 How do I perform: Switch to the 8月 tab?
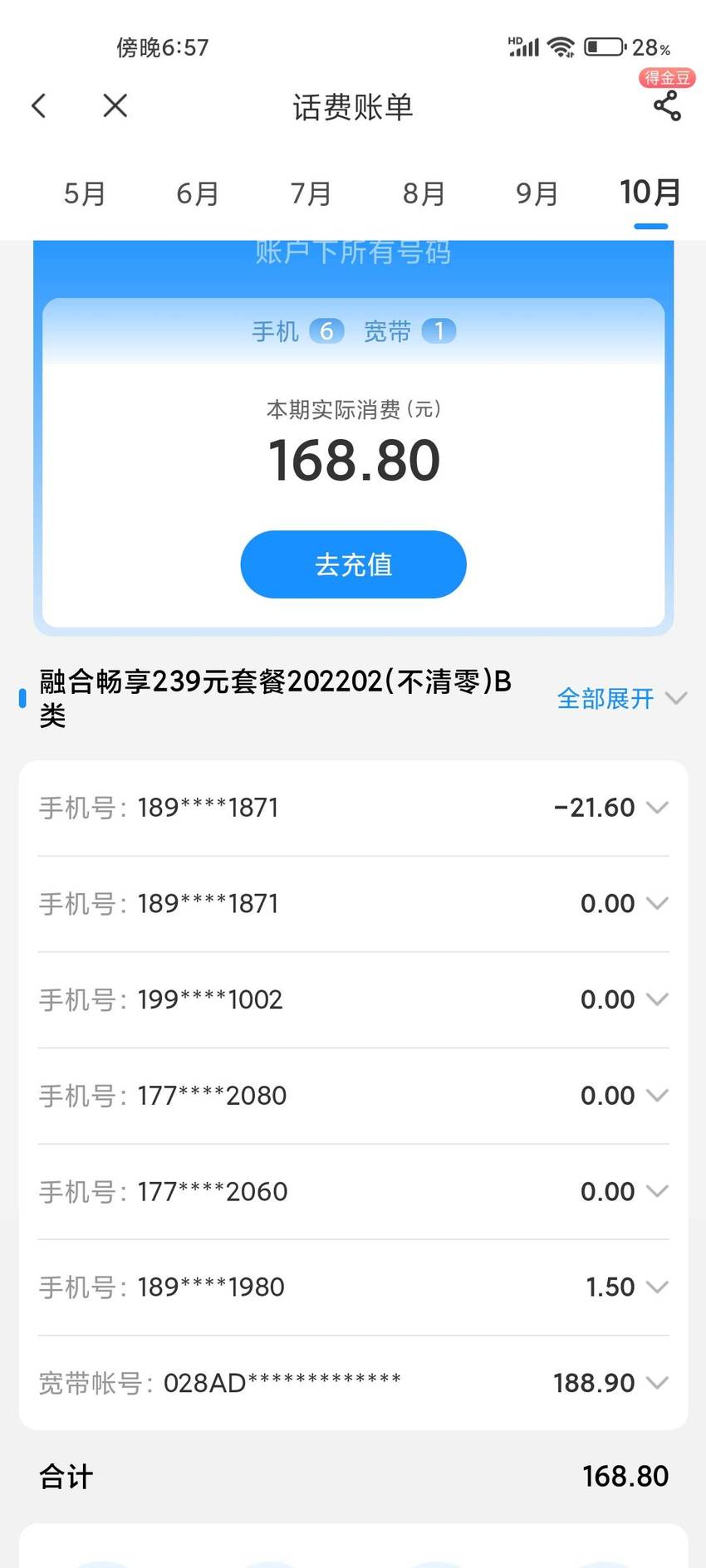click(424, 193)
